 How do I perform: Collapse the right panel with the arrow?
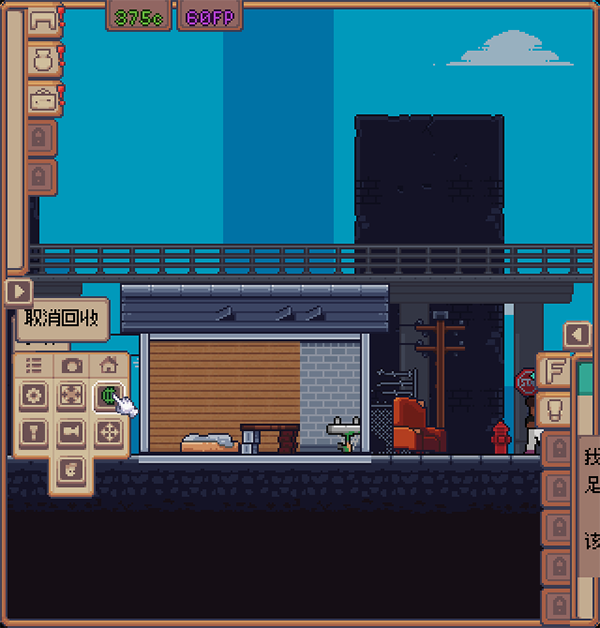tap(577, 335)
